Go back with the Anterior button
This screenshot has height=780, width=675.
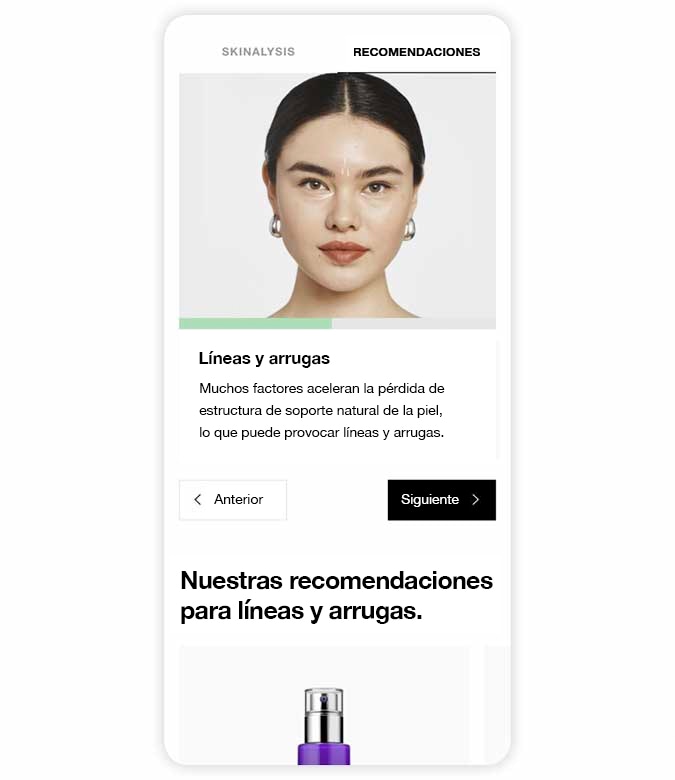(x=233, y=500)
